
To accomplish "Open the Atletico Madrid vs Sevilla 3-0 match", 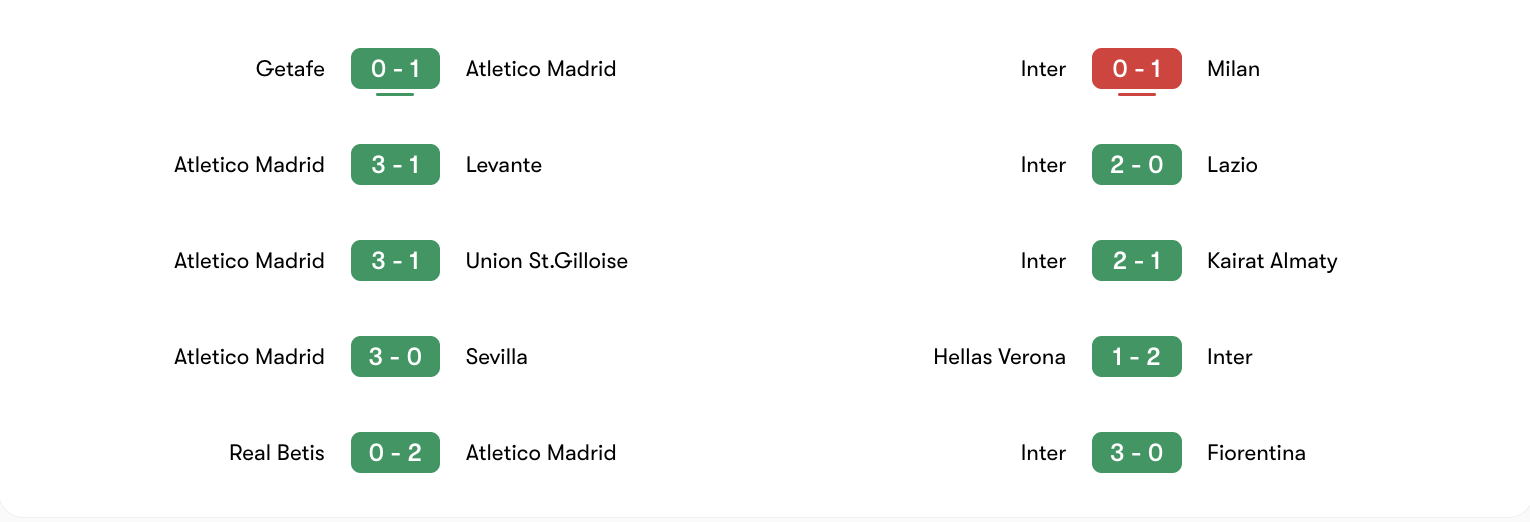I will 395,357.
